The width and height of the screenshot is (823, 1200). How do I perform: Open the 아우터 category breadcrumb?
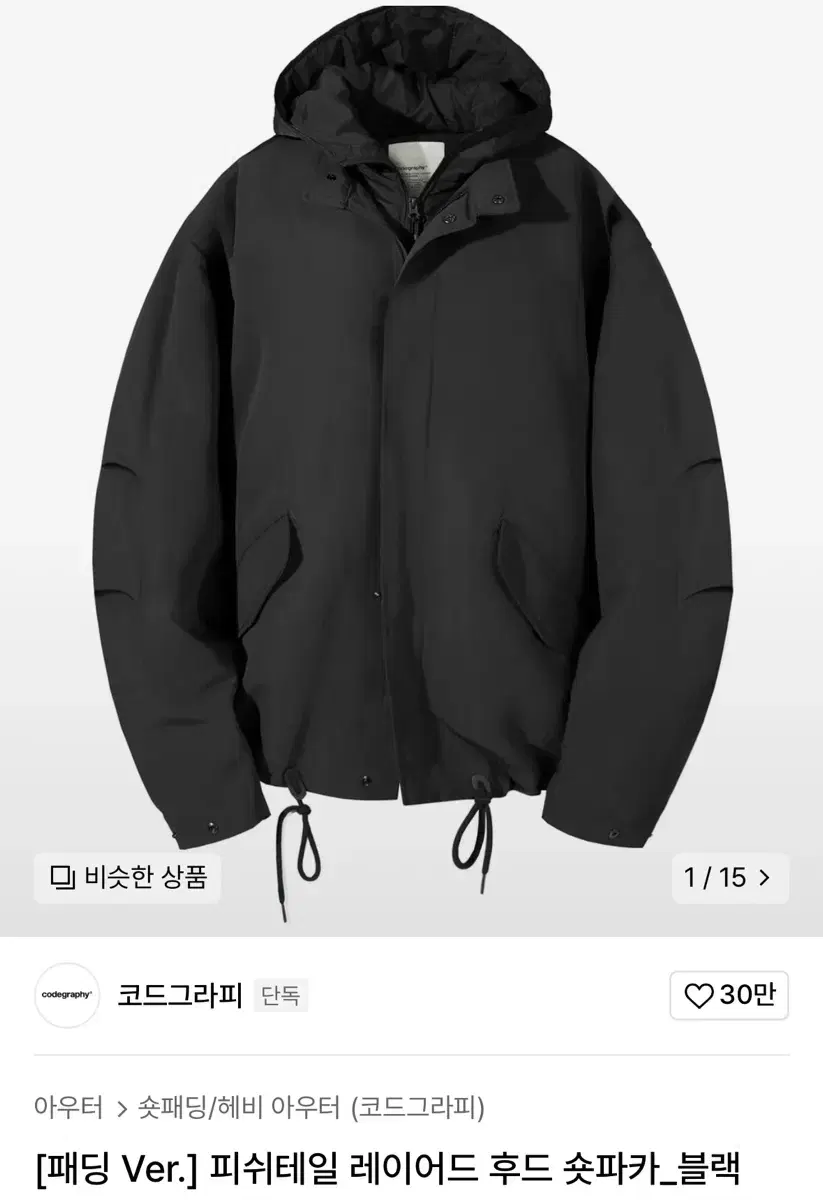pyautogui.click(x=69, y=1107)
